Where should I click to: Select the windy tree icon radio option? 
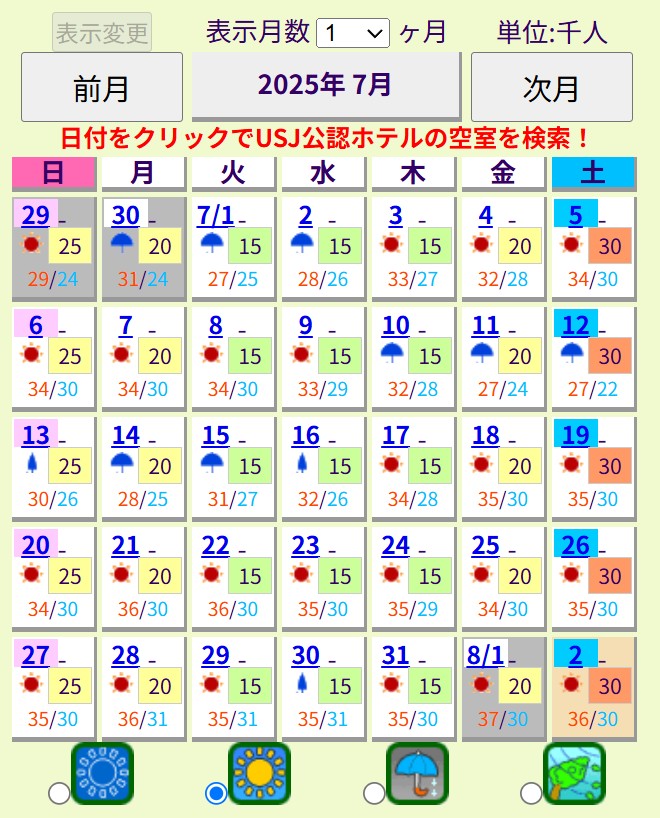(531, 793)
